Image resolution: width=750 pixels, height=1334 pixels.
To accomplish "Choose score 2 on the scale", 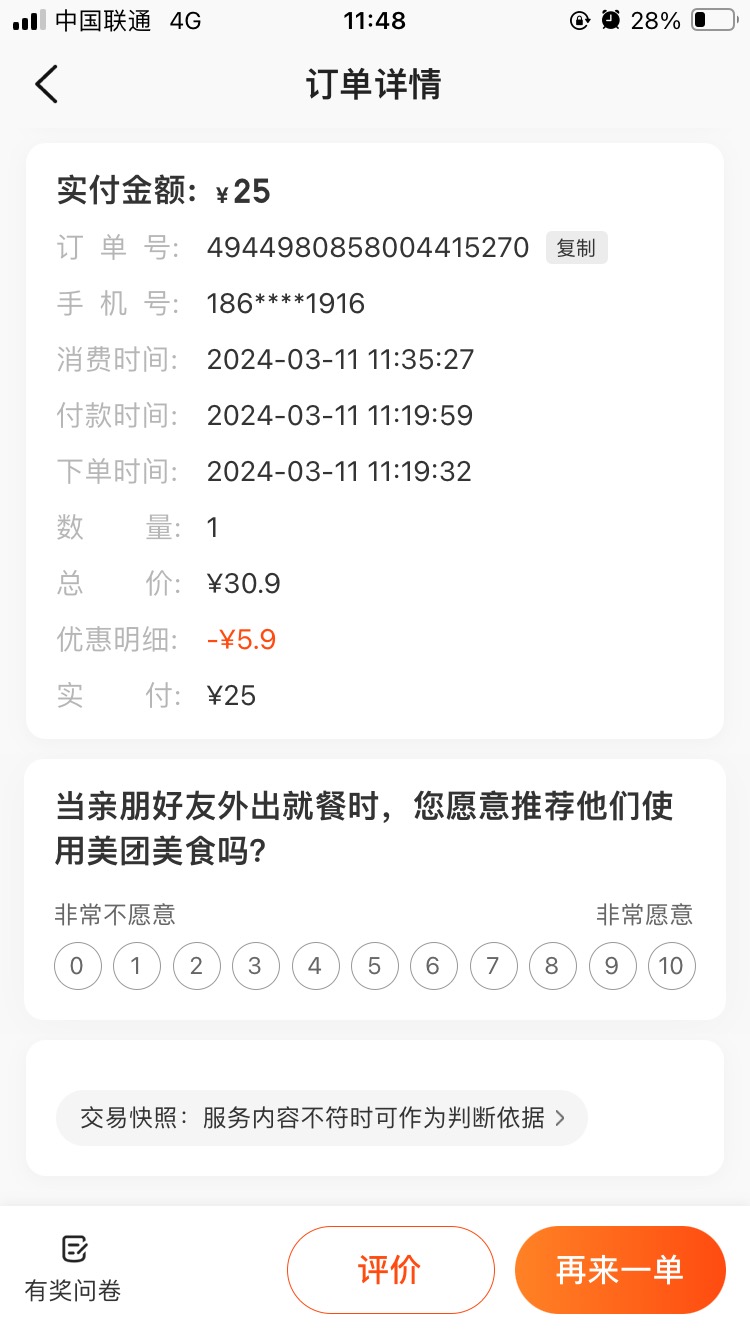I will [x=196, y=966].
